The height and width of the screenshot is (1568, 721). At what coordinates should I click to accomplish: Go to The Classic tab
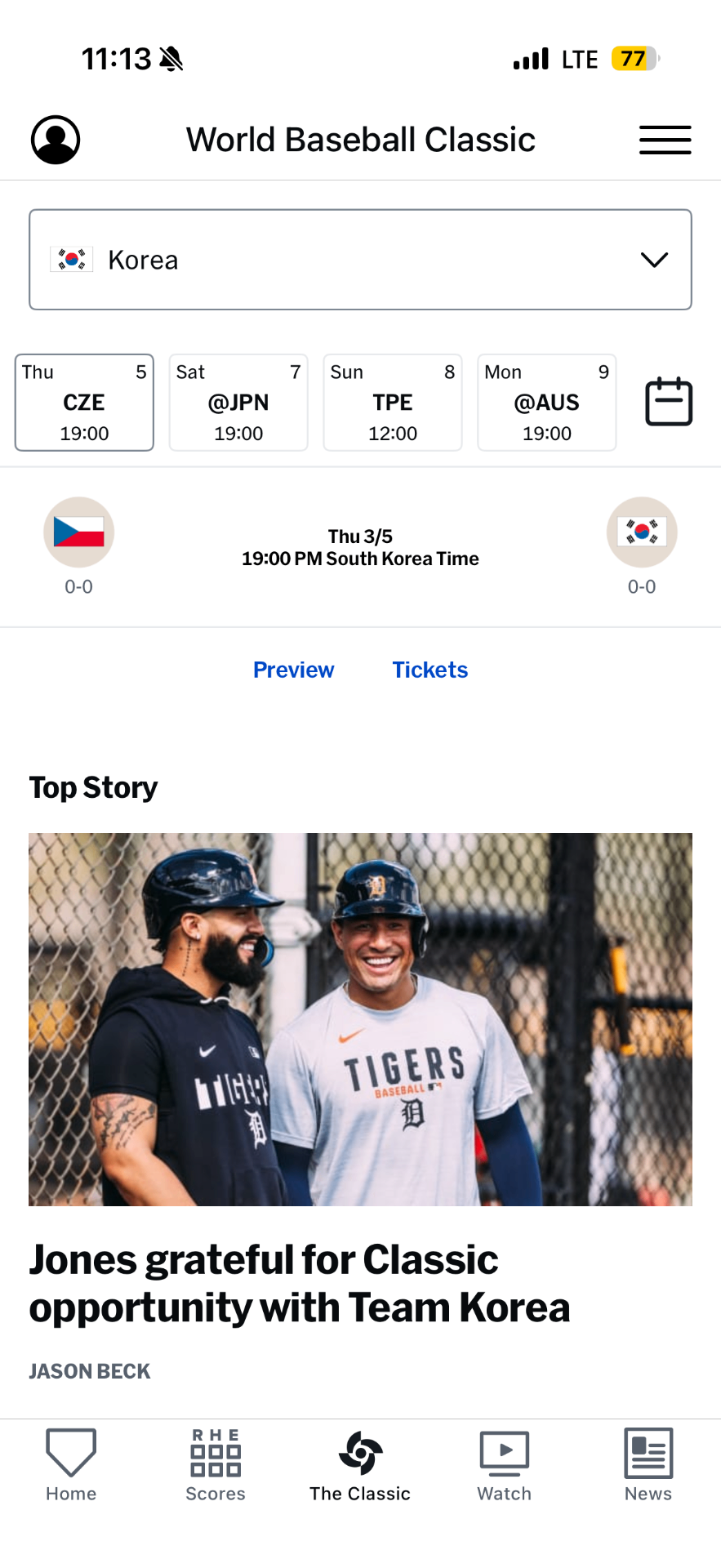coord(360,1465)
